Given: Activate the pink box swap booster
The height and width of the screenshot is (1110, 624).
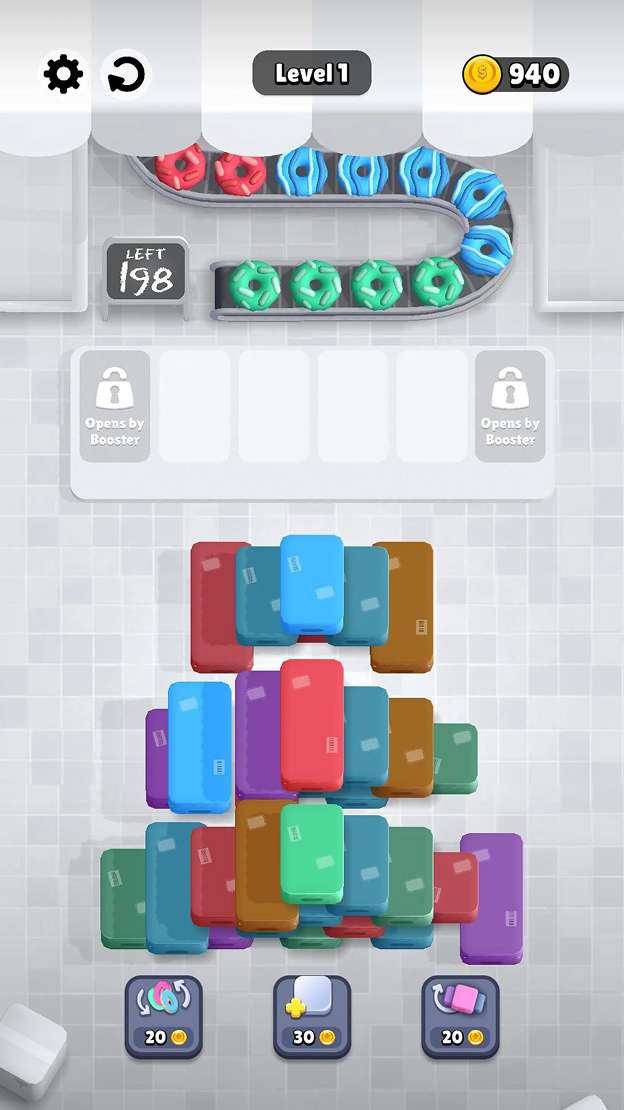Looking at the screenshot, I should click(x=460, y=1016).
